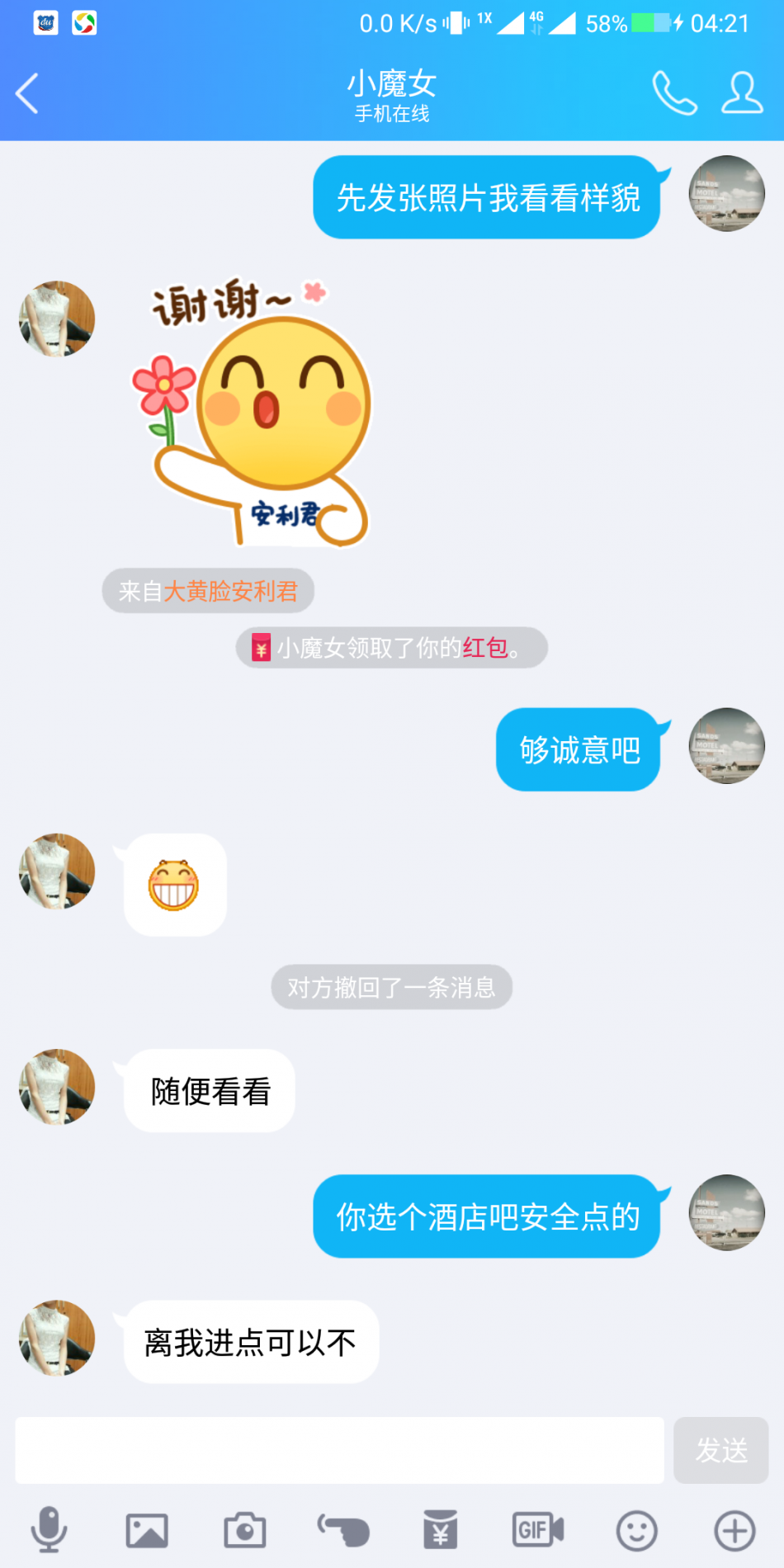
Task: Open the emoji panel
Action: point(636,1531)
